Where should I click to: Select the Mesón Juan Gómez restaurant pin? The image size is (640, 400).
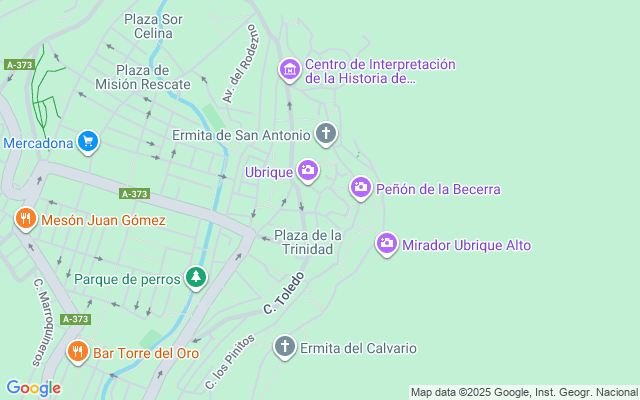(x=26, y=219)
